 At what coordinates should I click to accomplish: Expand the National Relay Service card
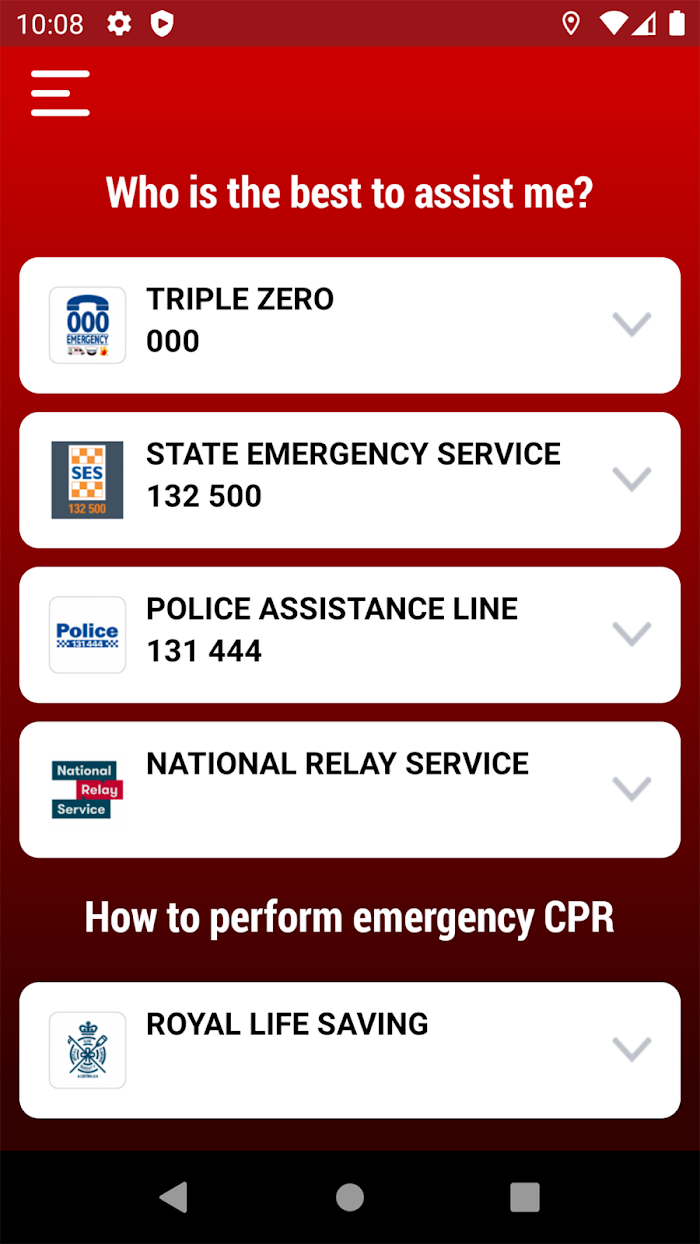[350, 790]
